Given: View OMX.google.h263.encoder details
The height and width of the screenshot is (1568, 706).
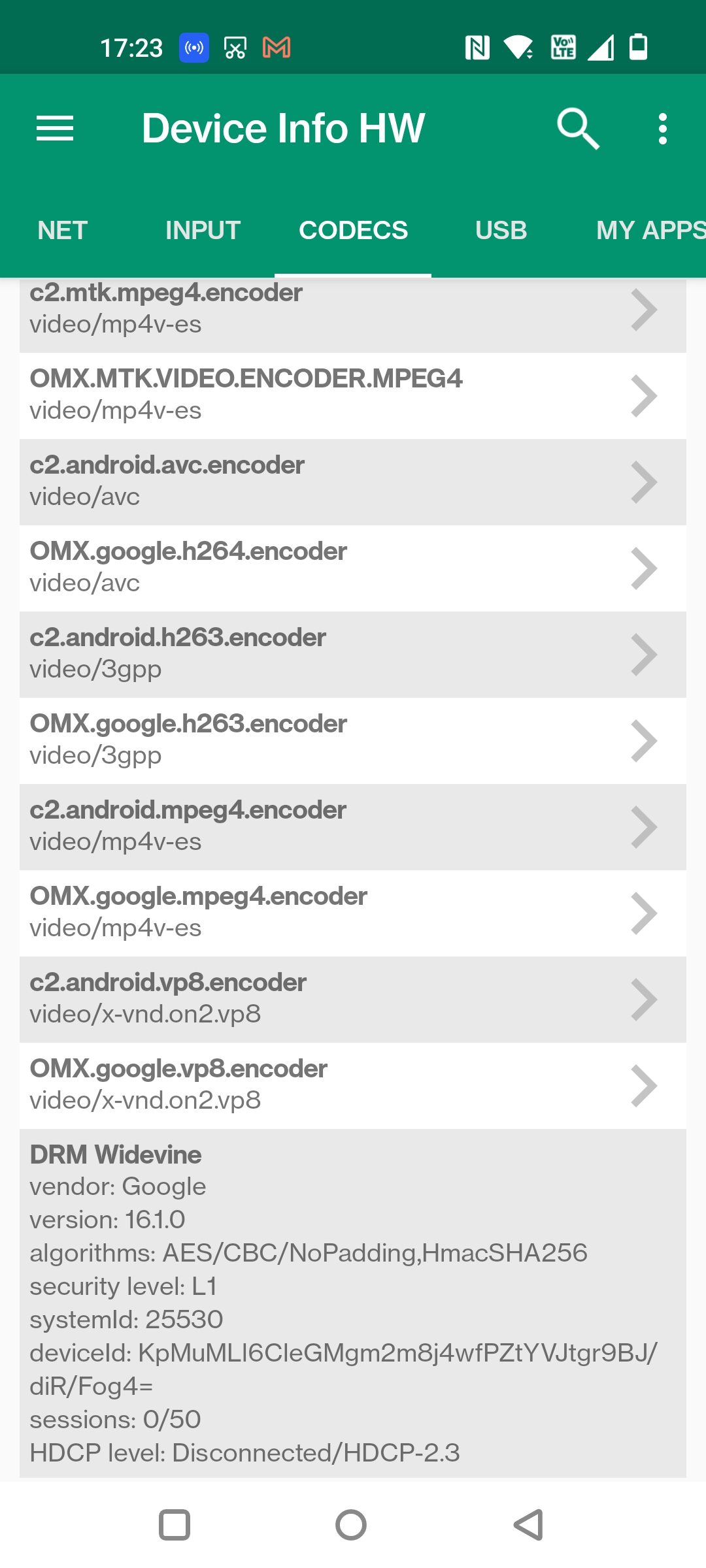Looking at the screenshot, I should pyautogui.click(x=353, y=740).
